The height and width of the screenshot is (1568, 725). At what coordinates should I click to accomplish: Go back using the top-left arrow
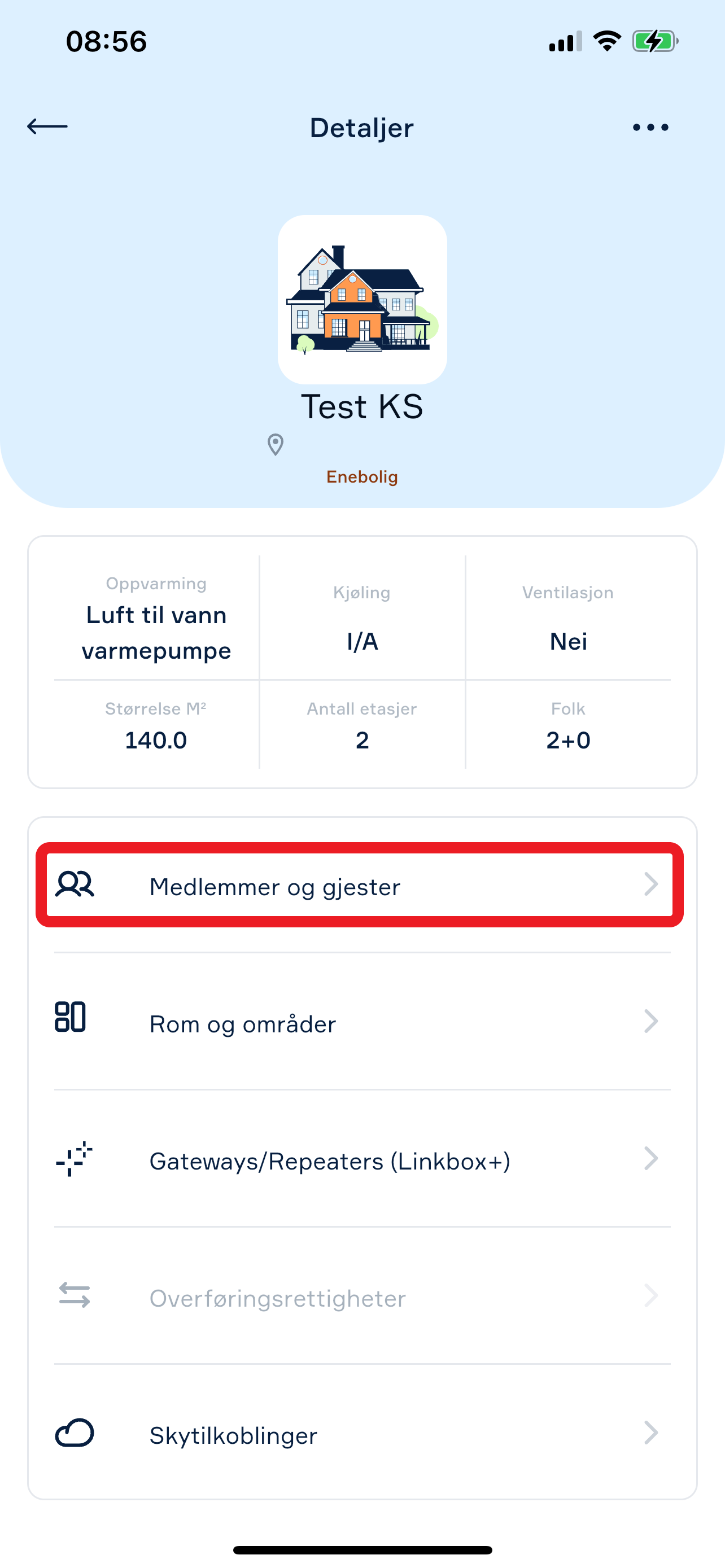(x=47, y=126)
